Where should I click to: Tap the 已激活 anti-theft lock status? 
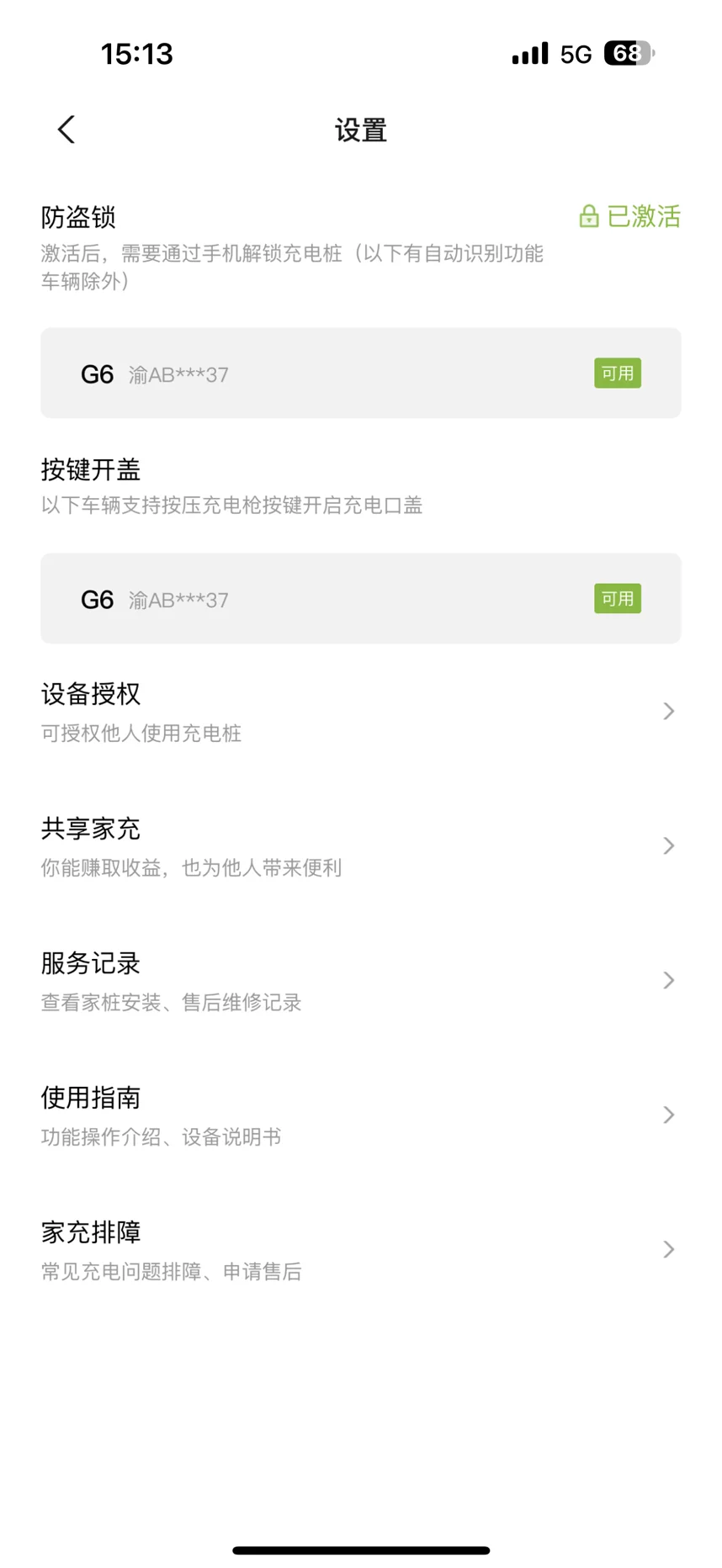pyautogui.click(x=629, y=217)
